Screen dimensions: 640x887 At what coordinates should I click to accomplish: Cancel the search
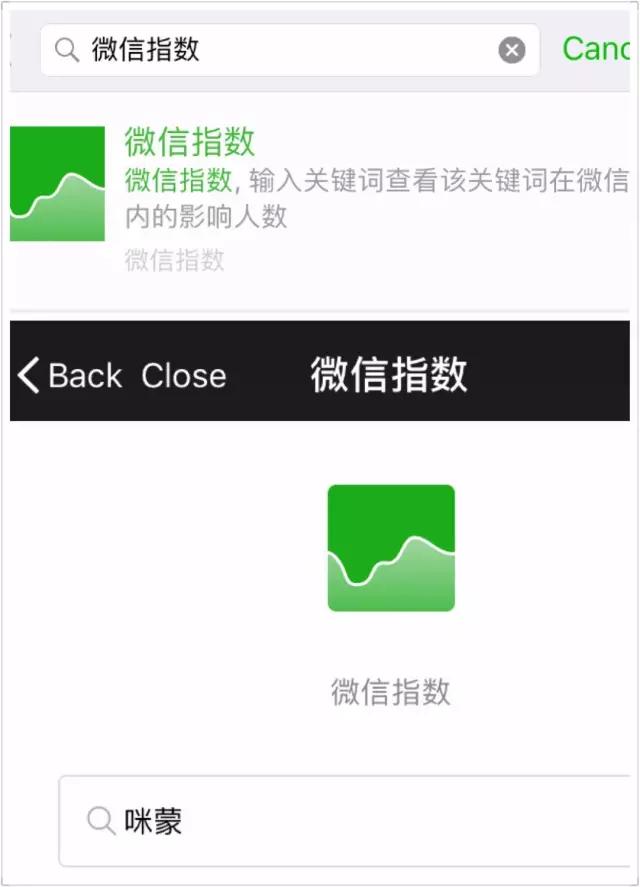click(596, 49)
